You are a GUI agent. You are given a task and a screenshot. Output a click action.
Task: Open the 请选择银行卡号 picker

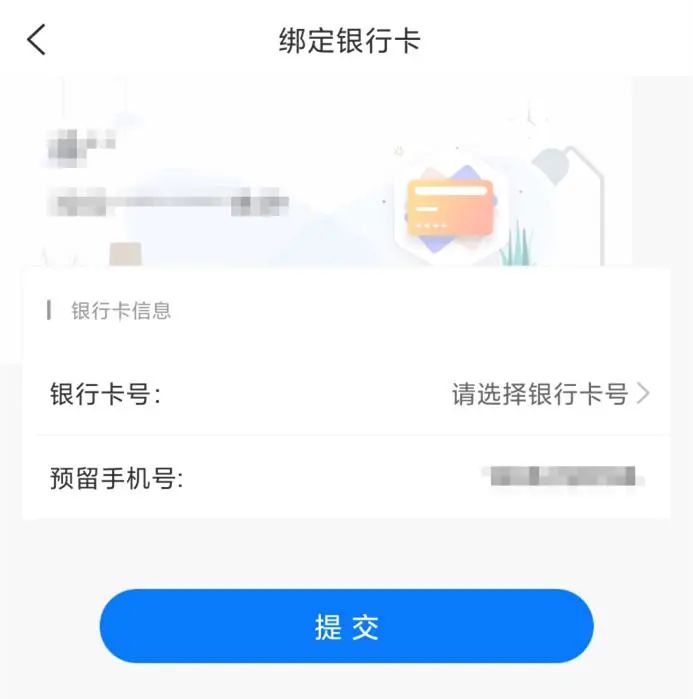click(x=549, y=394)
